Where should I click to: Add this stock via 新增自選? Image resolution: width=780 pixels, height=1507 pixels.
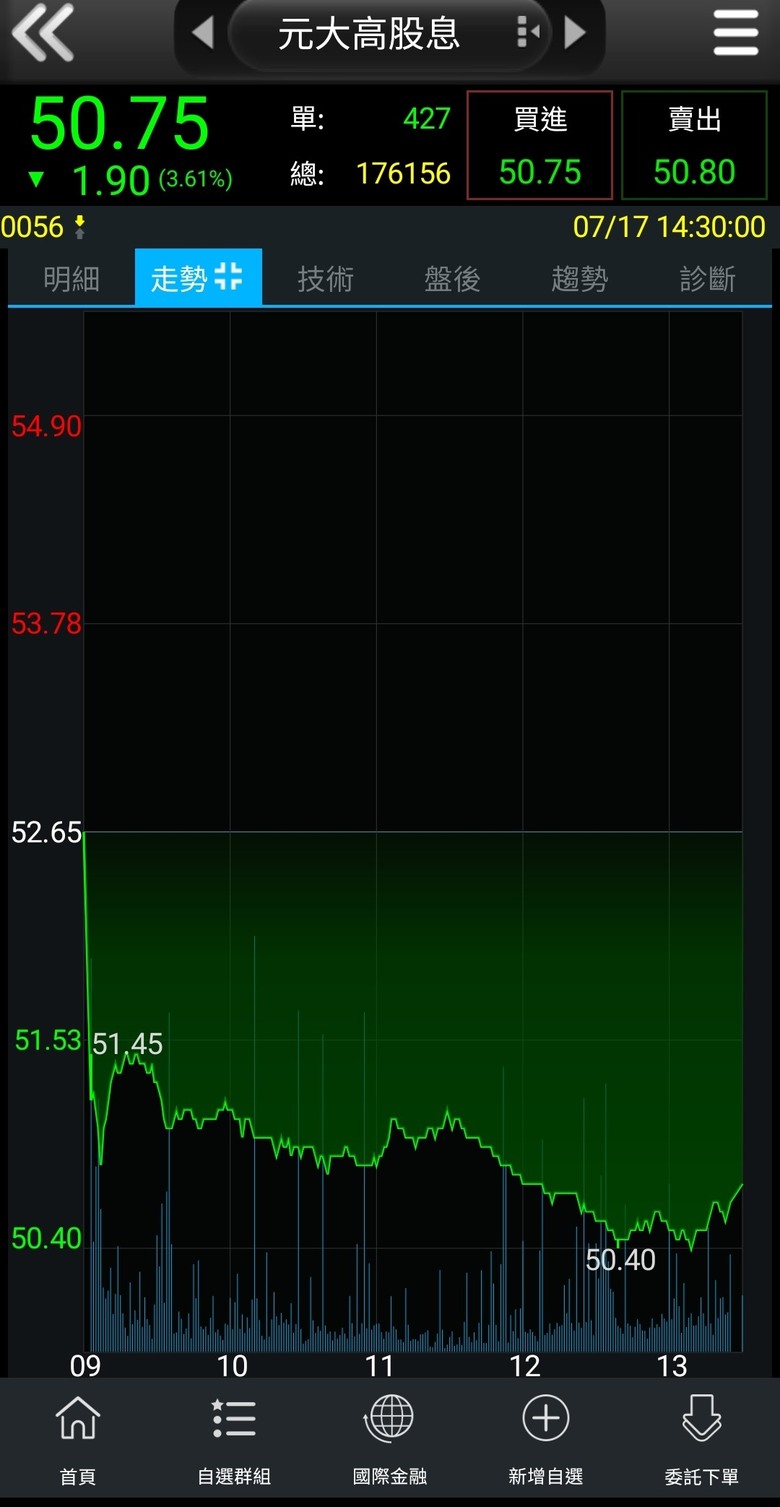546,1440
